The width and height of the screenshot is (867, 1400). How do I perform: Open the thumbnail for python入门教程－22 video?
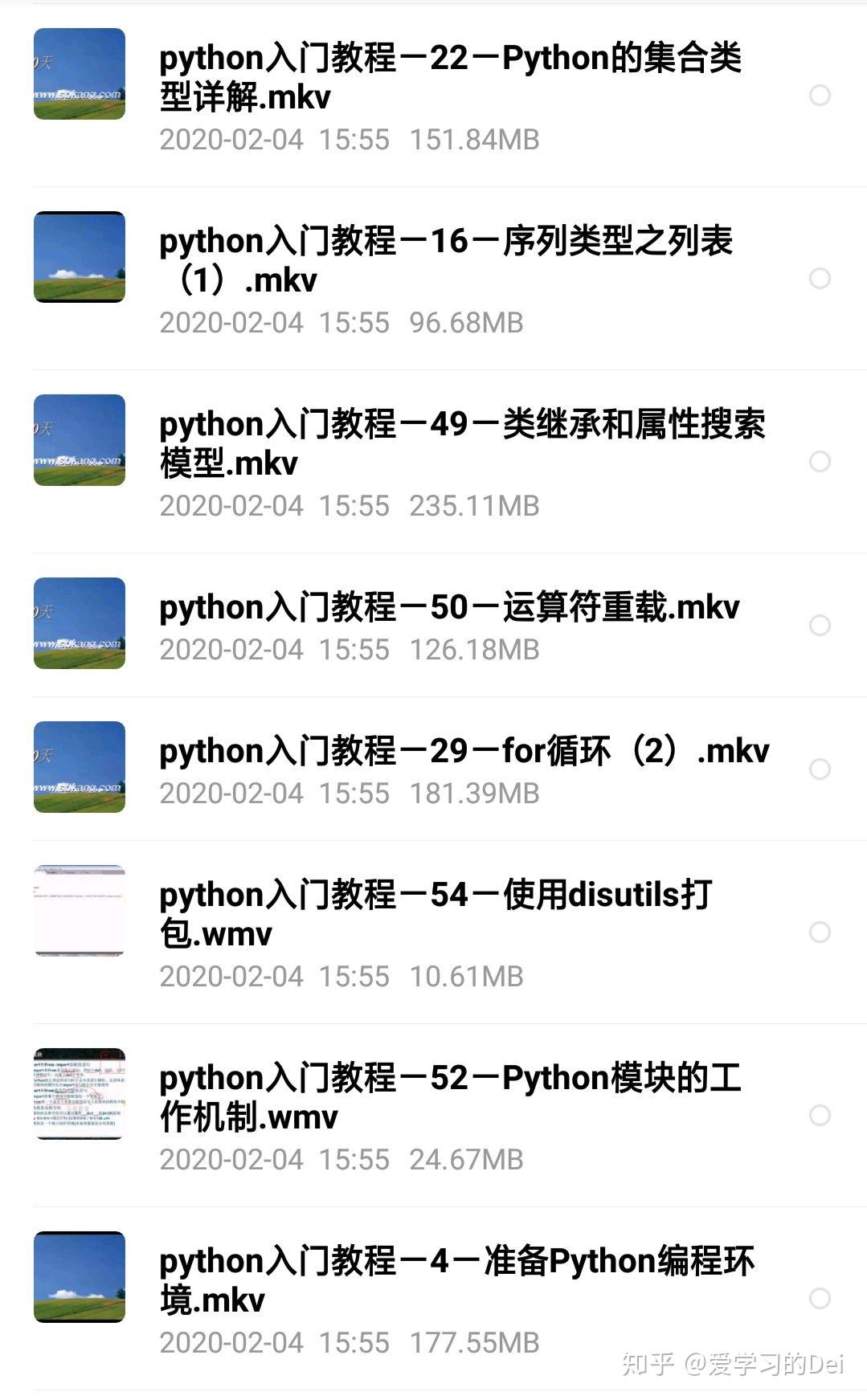pos(79,73)
